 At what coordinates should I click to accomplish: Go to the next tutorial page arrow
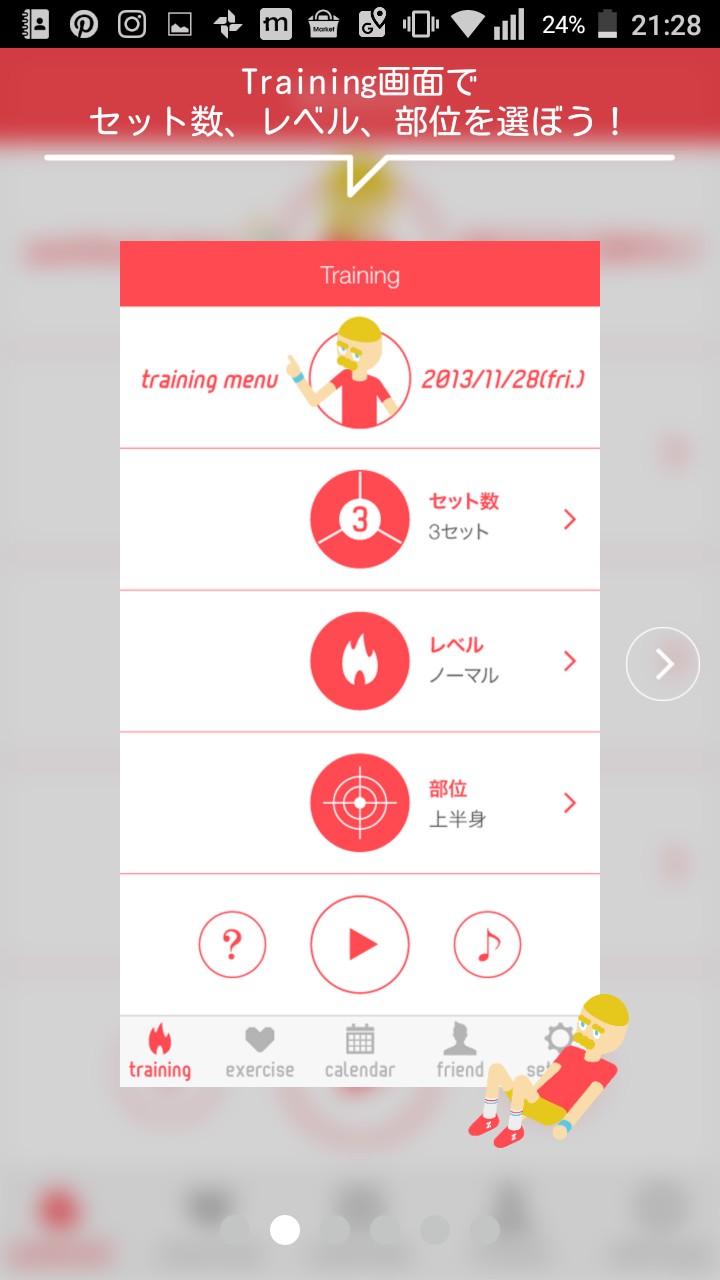pos(663,663)
